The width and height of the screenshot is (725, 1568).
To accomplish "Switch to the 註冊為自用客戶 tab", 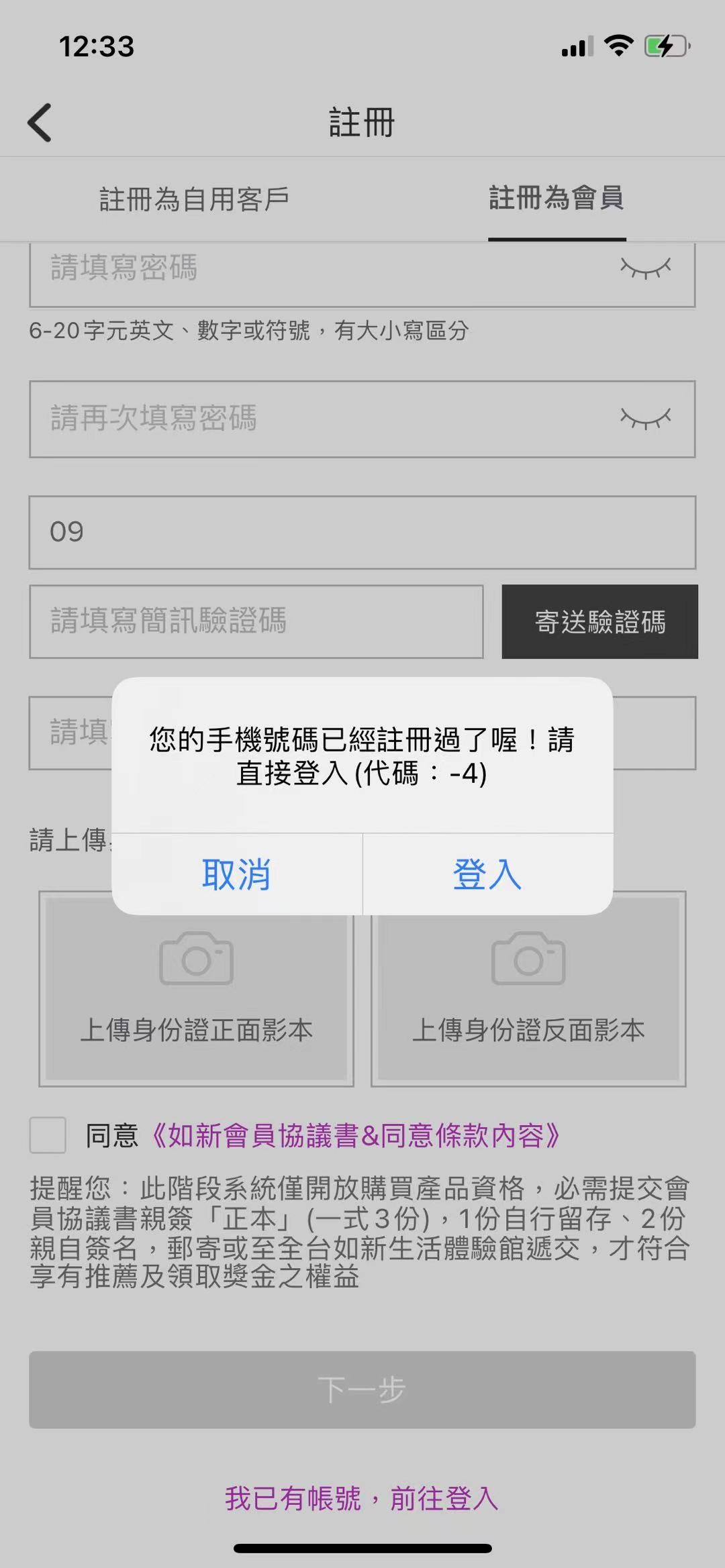I will click(x=194, y=199).
